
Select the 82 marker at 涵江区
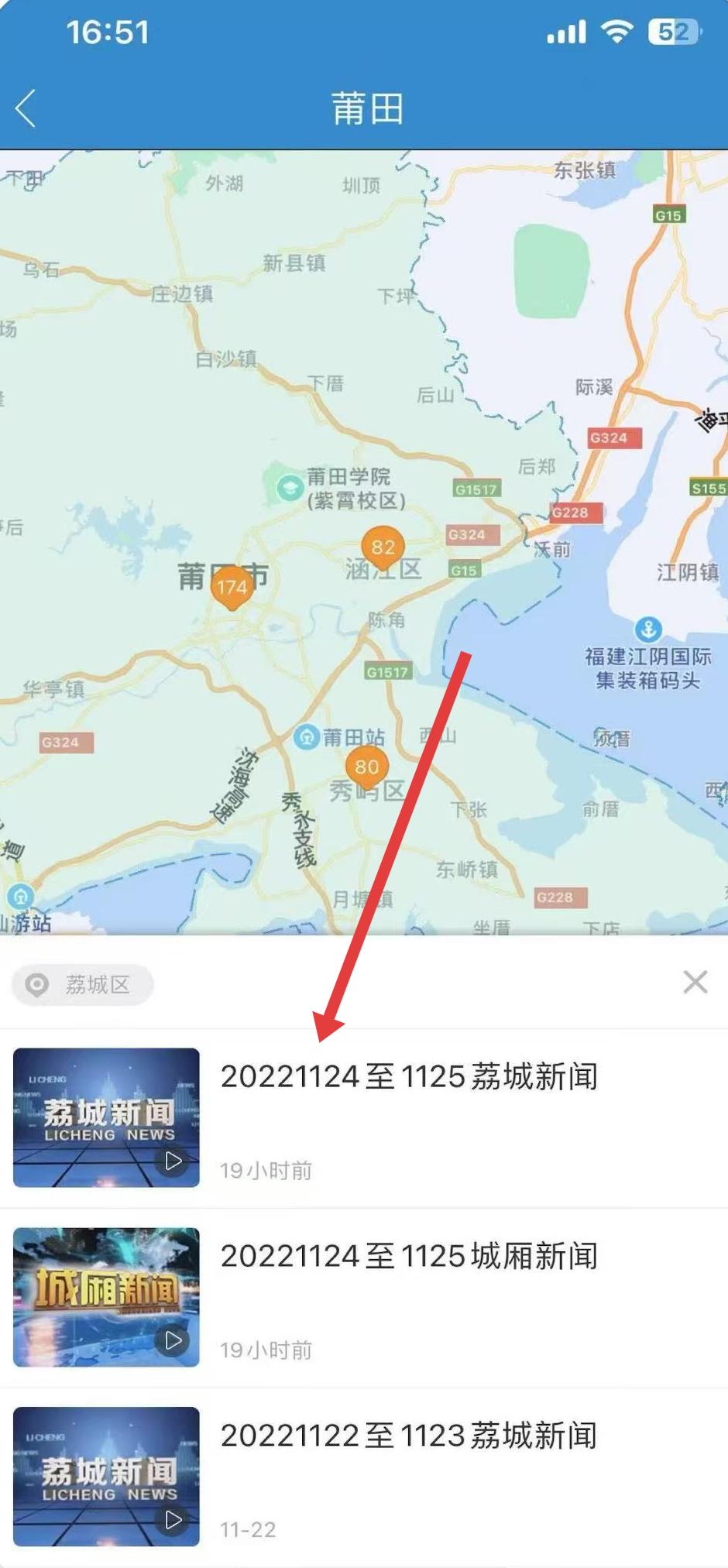383,547
